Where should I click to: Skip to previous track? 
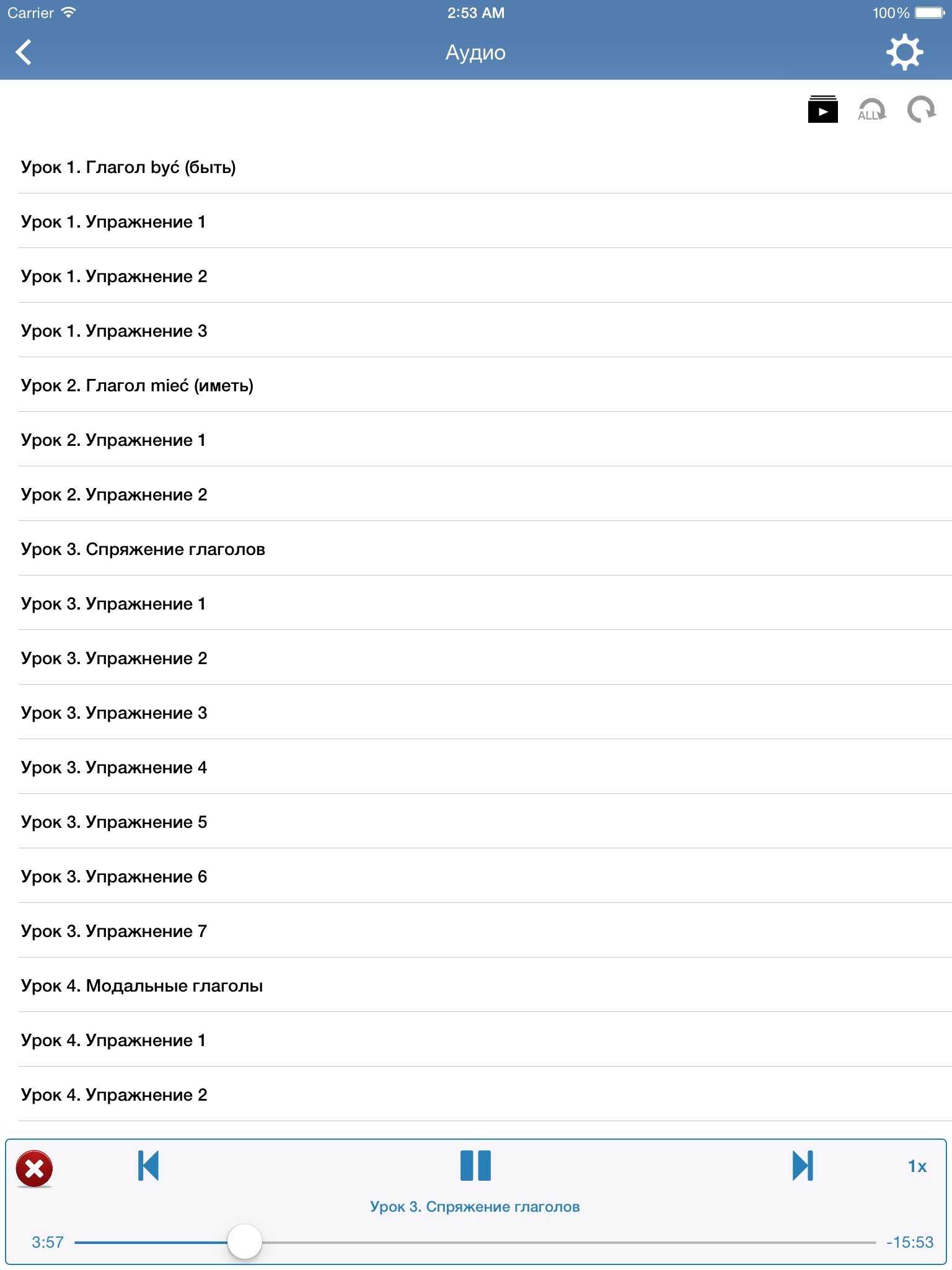(x=149, y=1166)
